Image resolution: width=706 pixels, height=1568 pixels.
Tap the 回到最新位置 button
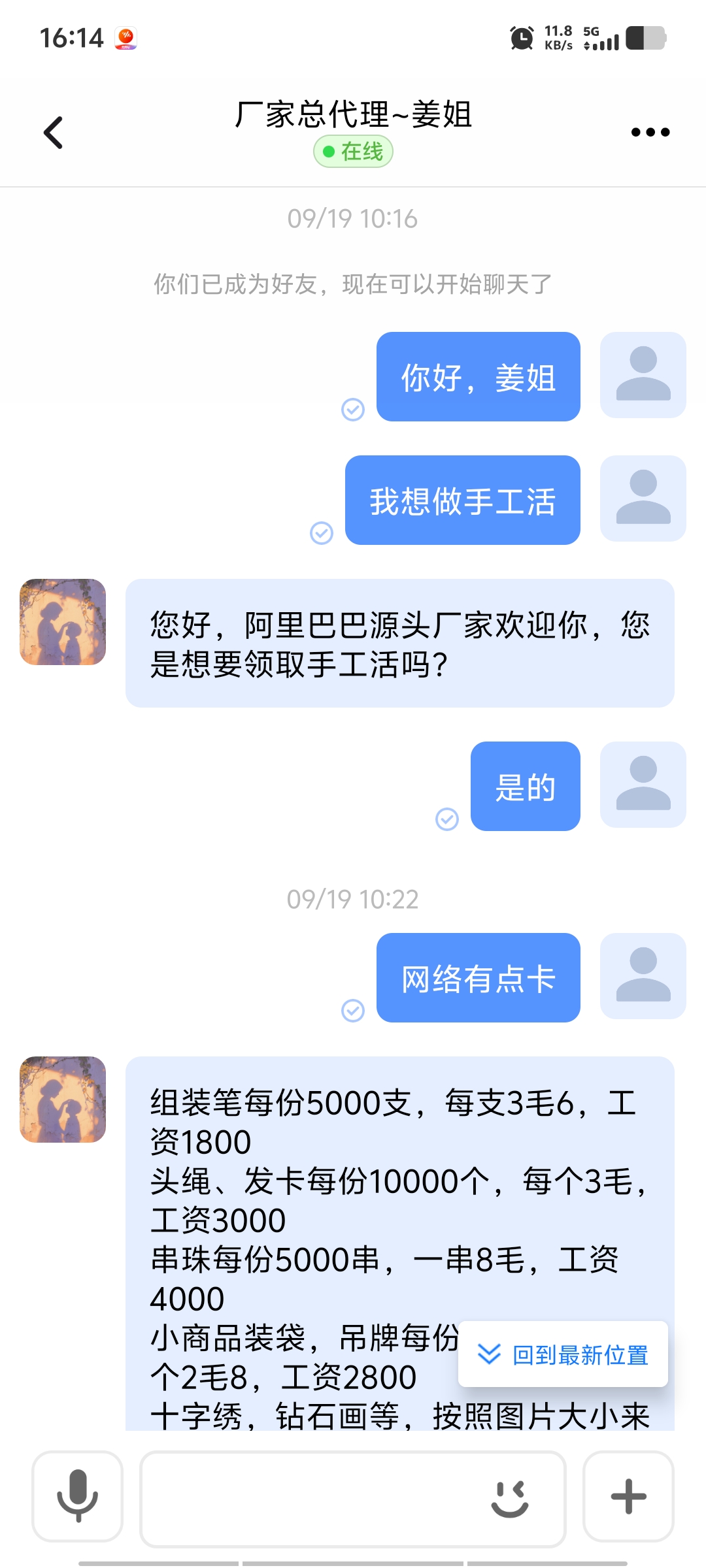563,1355
